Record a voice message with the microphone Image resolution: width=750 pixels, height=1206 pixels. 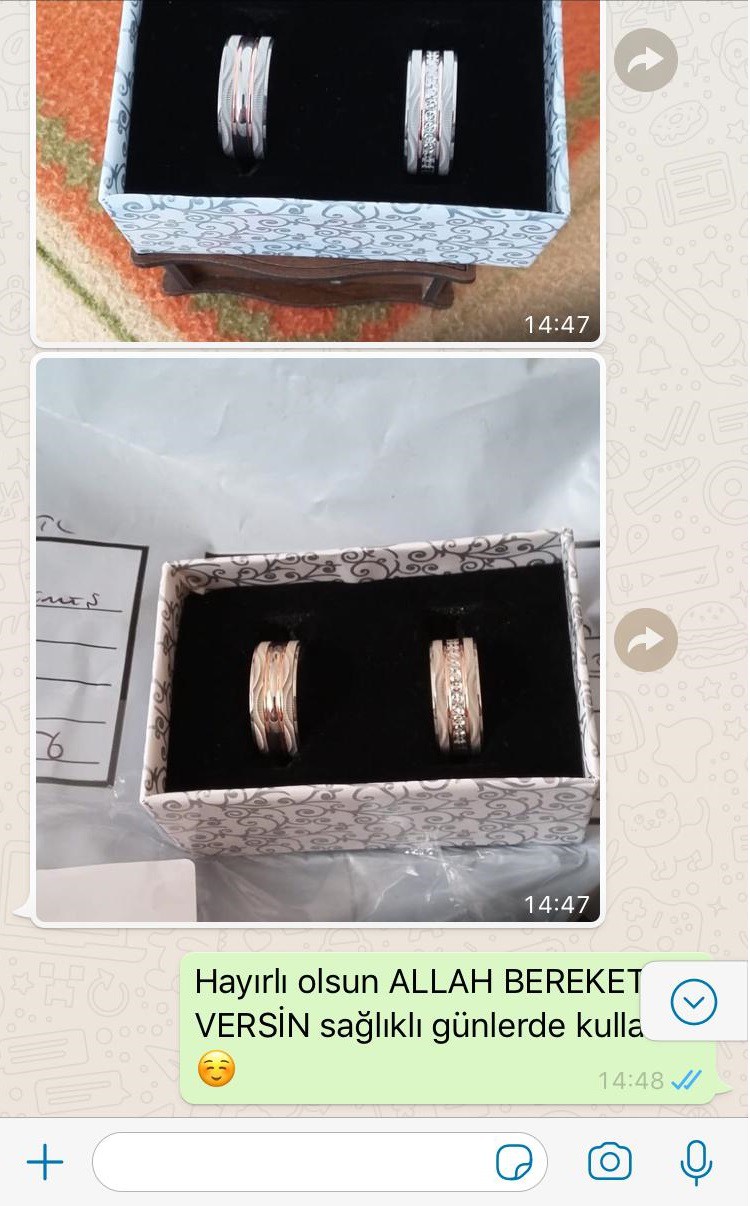pos(695,1162)
